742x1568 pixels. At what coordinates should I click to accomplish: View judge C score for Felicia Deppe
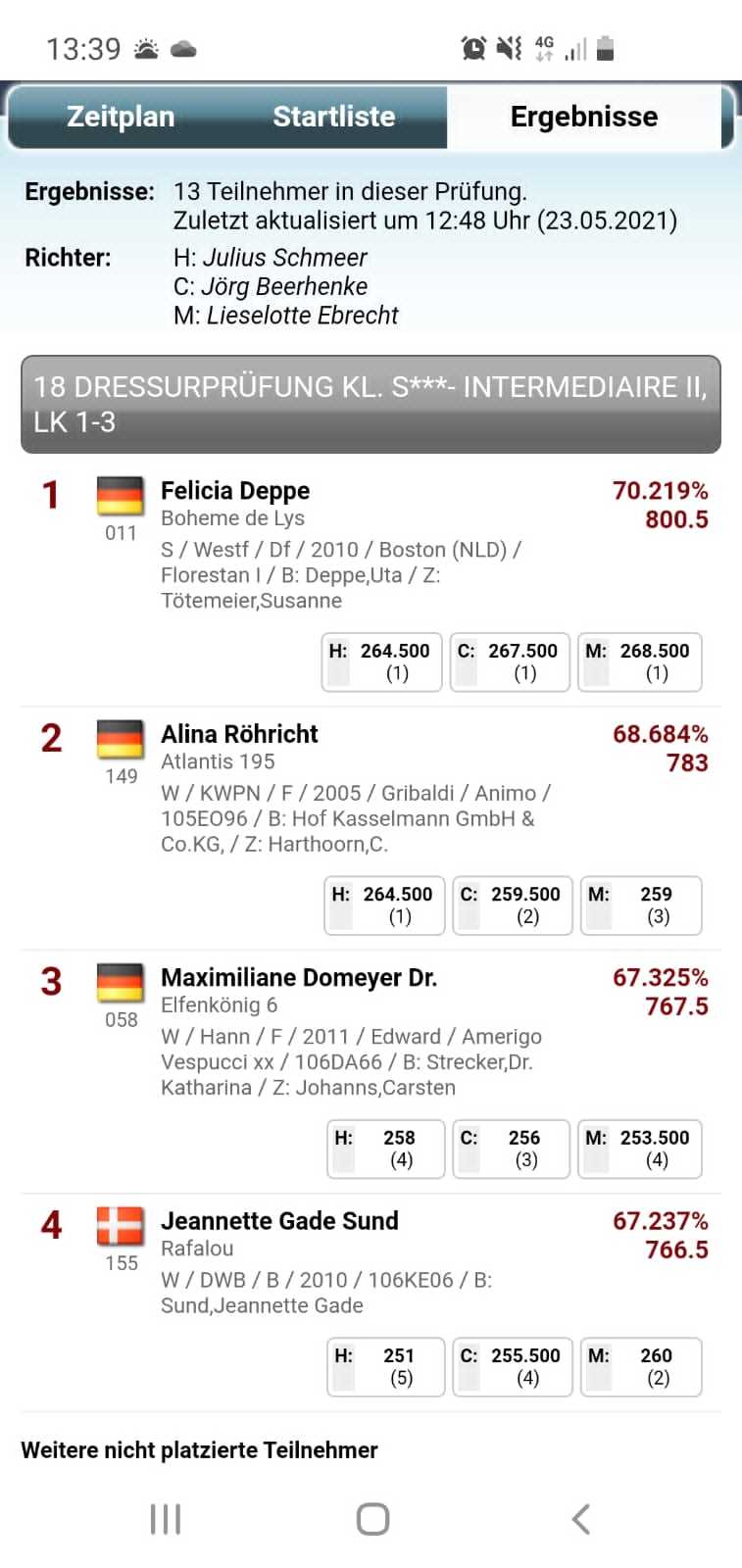510,661
